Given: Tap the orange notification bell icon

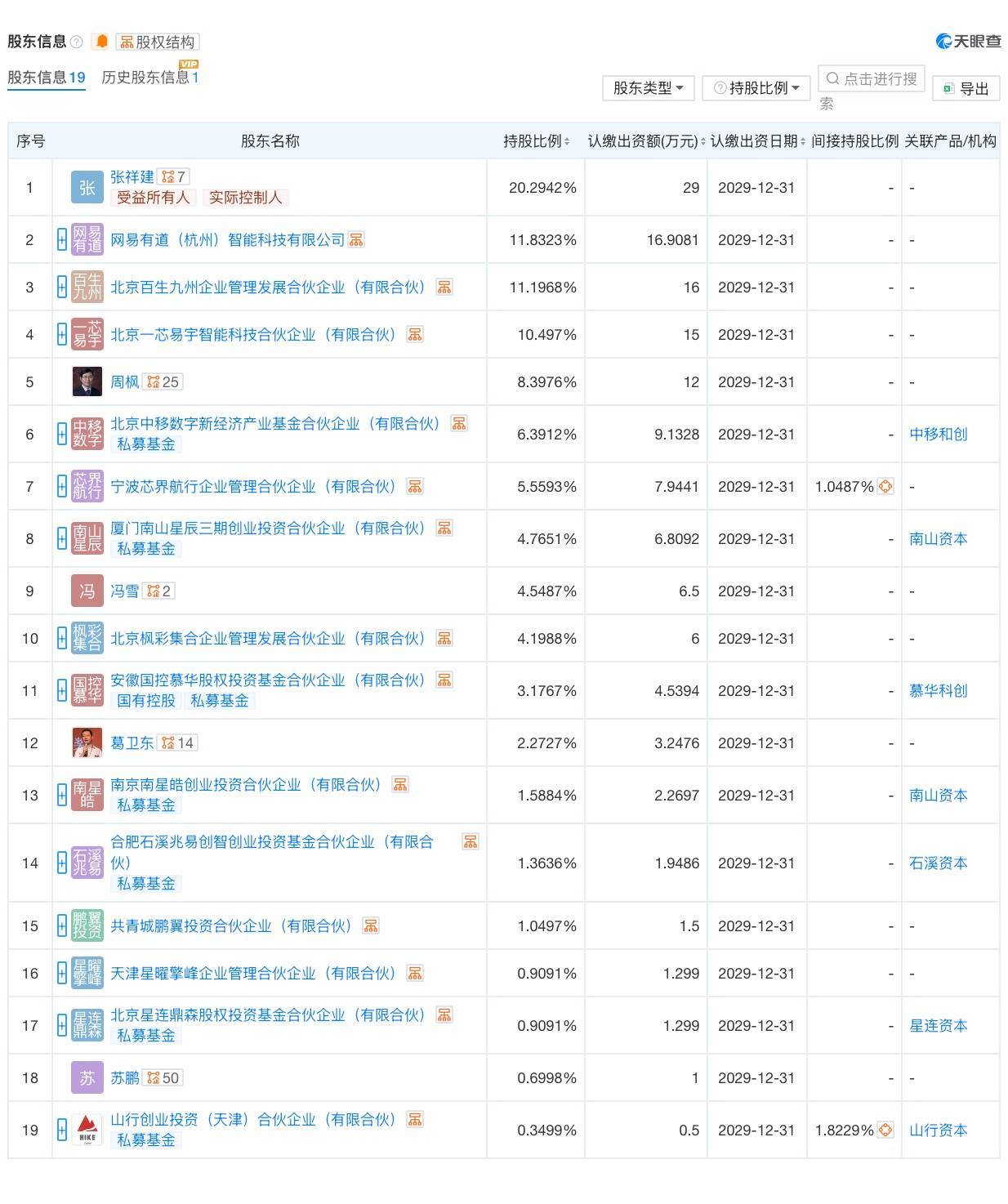Looking at the screenshot, I should click(101, 41).
